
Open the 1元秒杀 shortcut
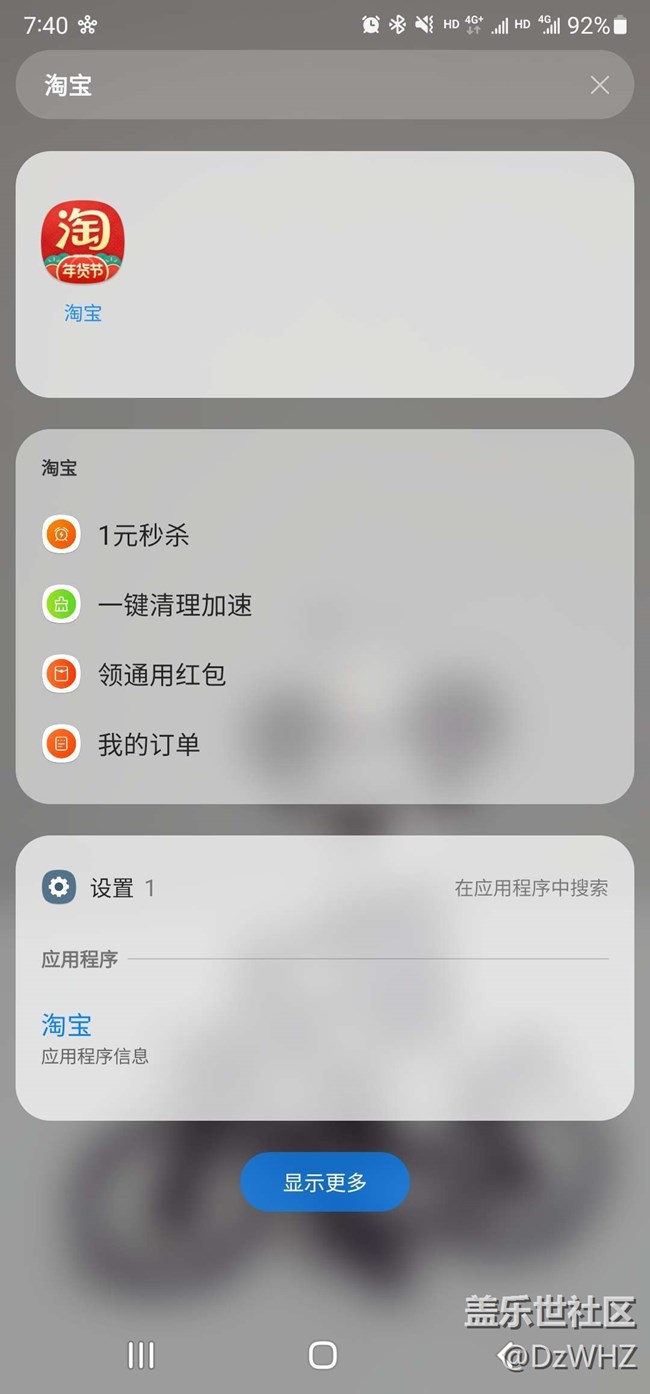point(143,535)
